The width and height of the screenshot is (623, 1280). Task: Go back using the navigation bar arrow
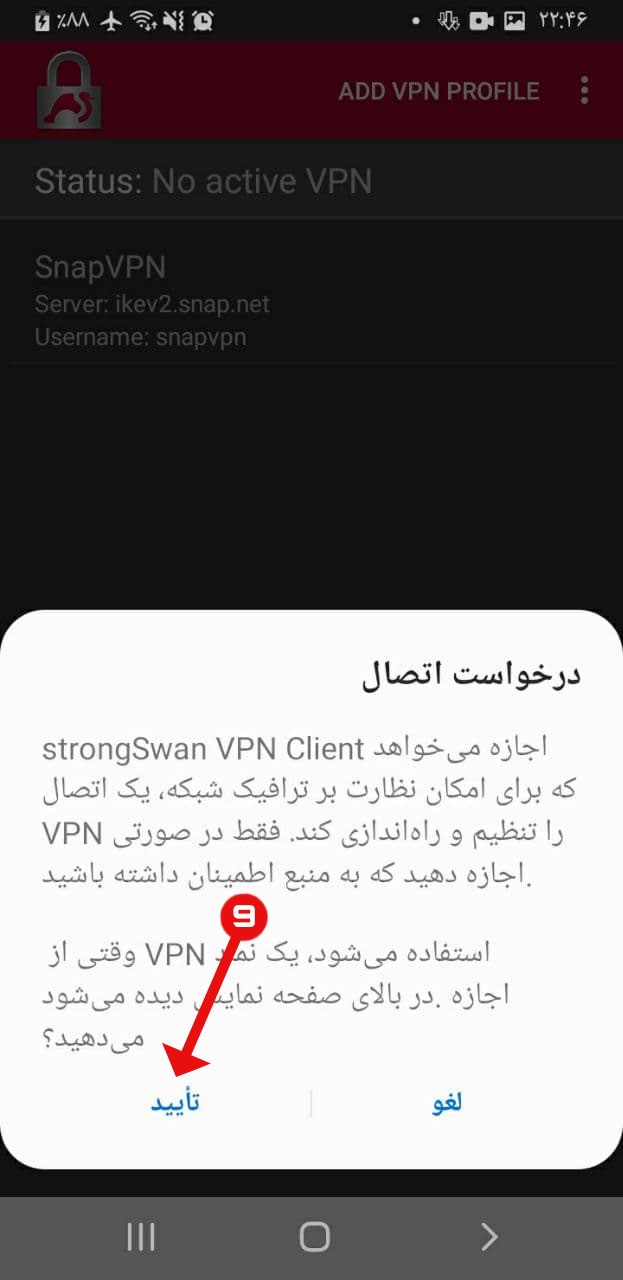tap(488, 1237)
